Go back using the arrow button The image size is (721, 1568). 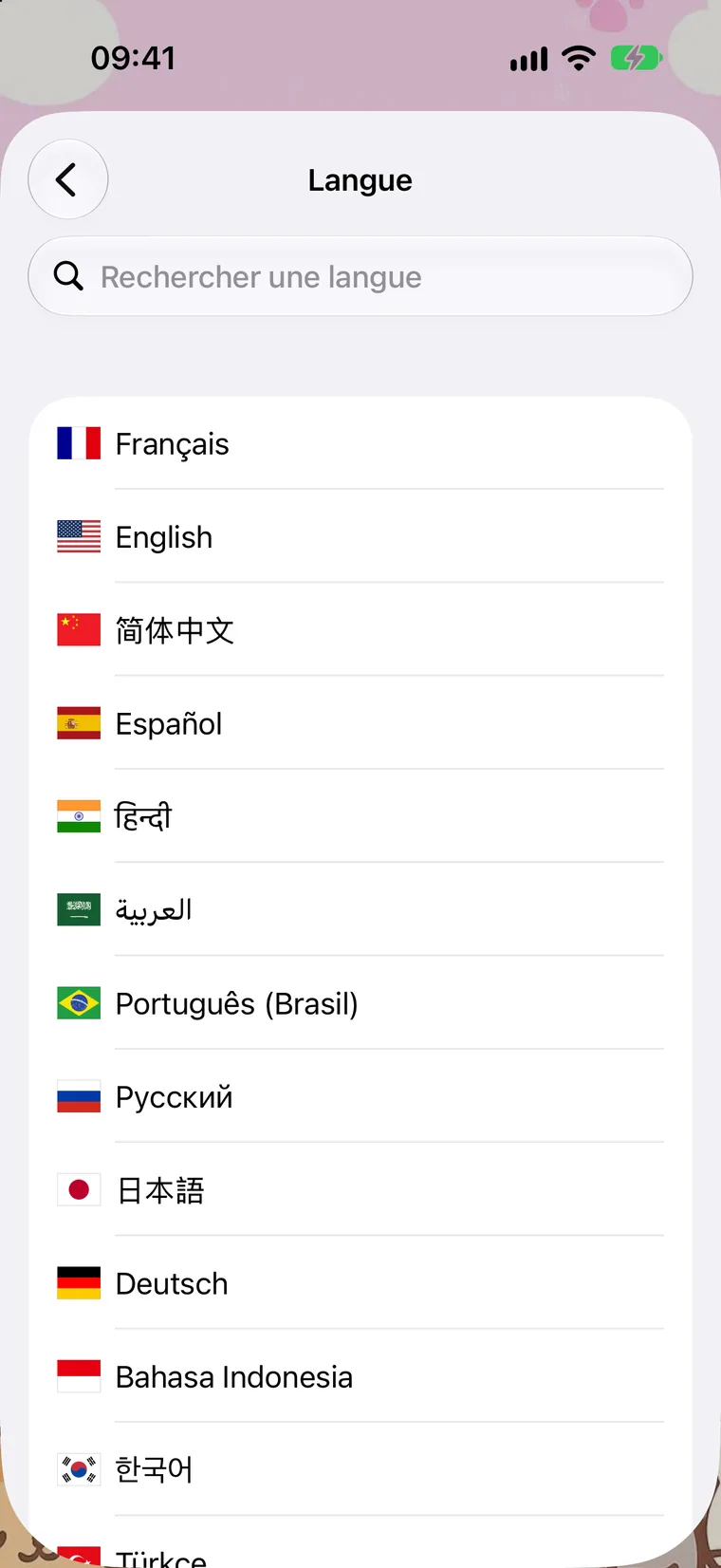click(x=67, y=179)
